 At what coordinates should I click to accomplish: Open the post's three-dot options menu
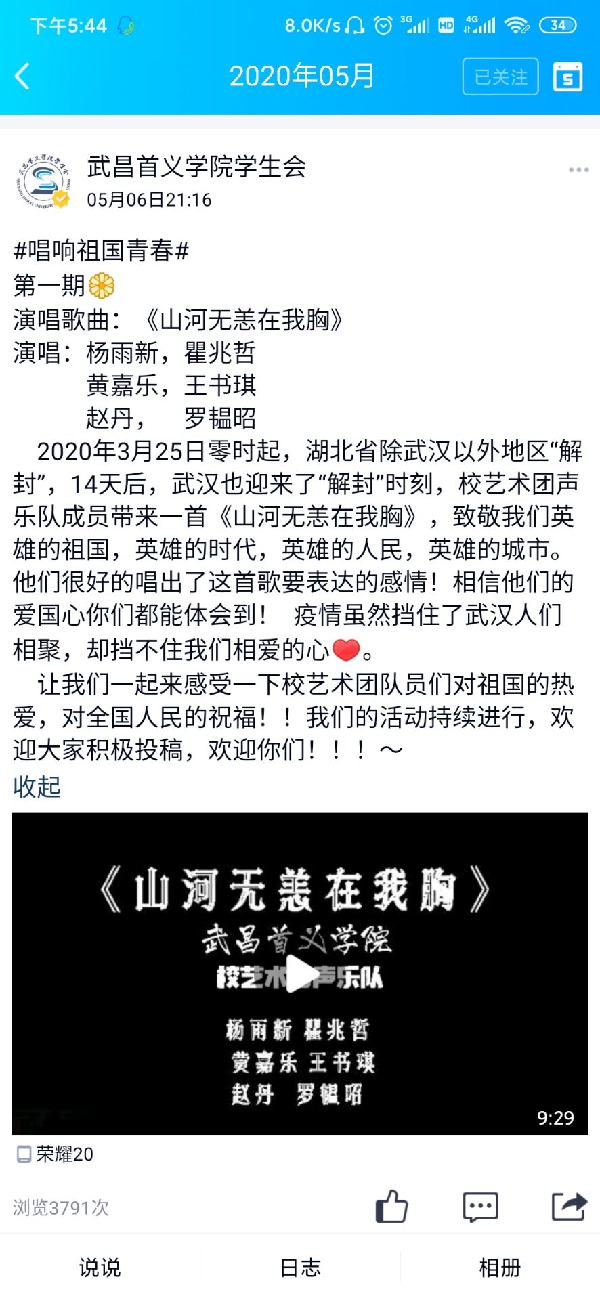pos(578,170)
